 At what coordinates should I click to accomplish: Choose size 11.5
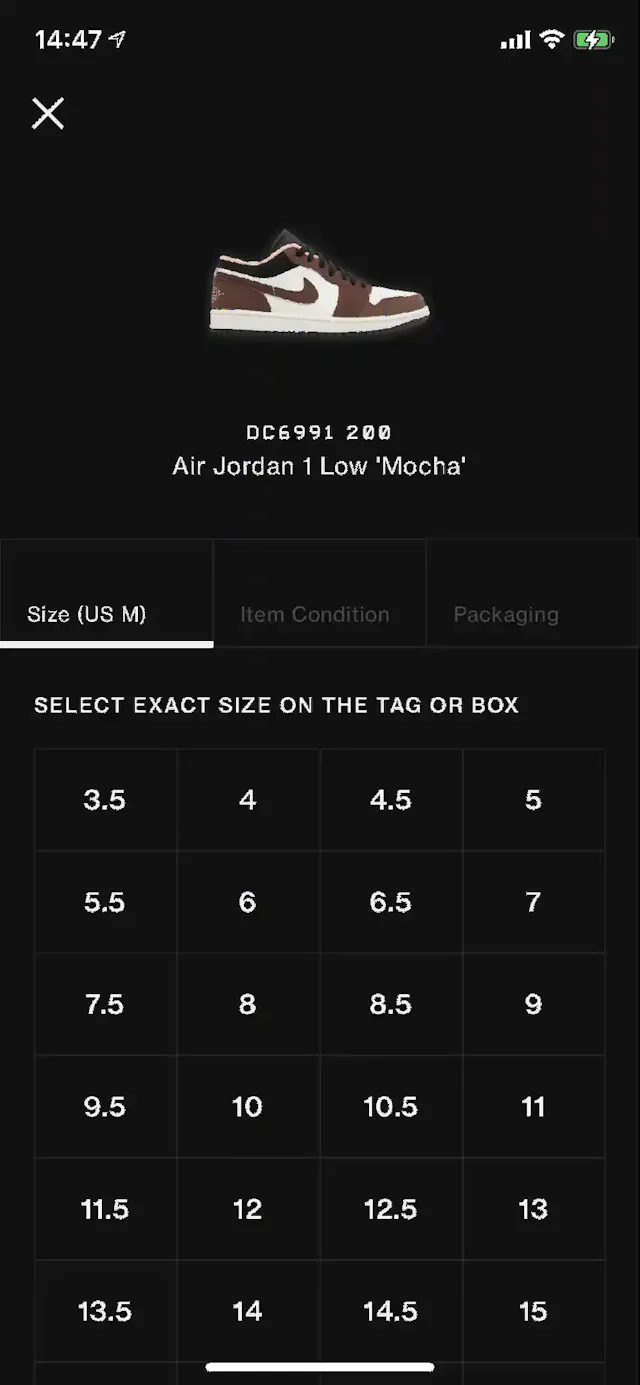click(105, 1208)
